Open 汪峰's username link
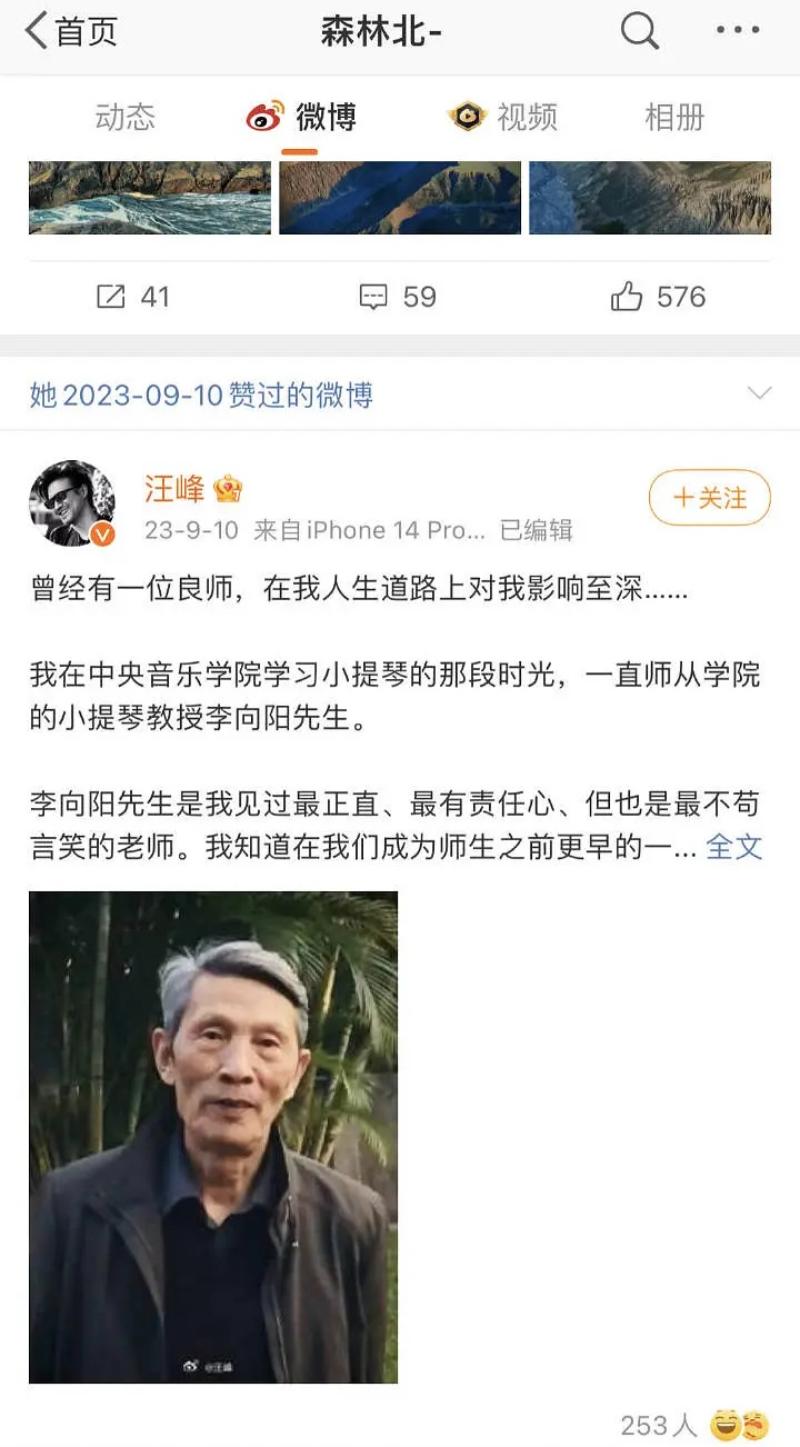The width and height of the screenshot is (800, 1447). point(174,489)
